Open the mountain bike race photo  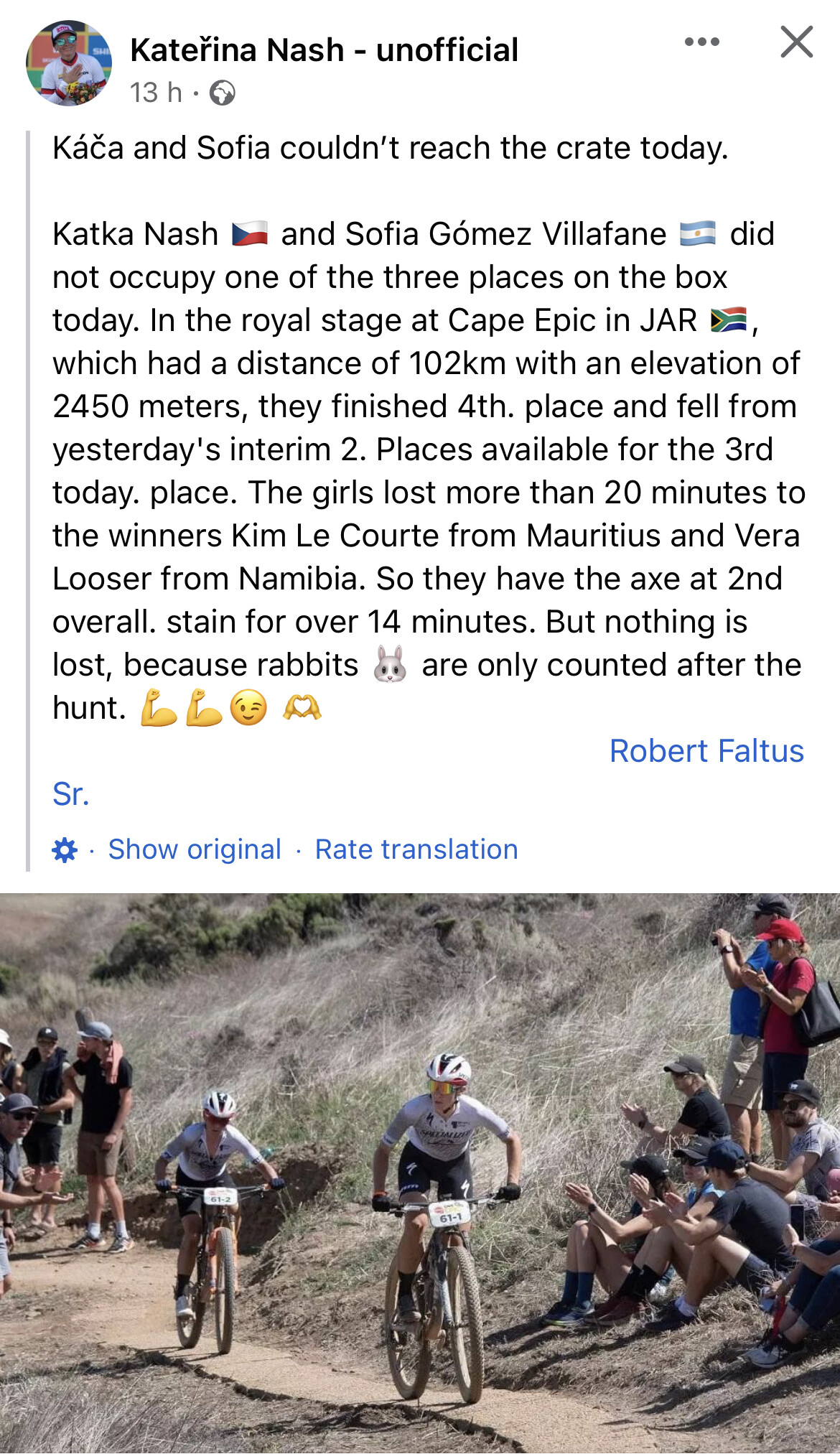coord(420,1170)
